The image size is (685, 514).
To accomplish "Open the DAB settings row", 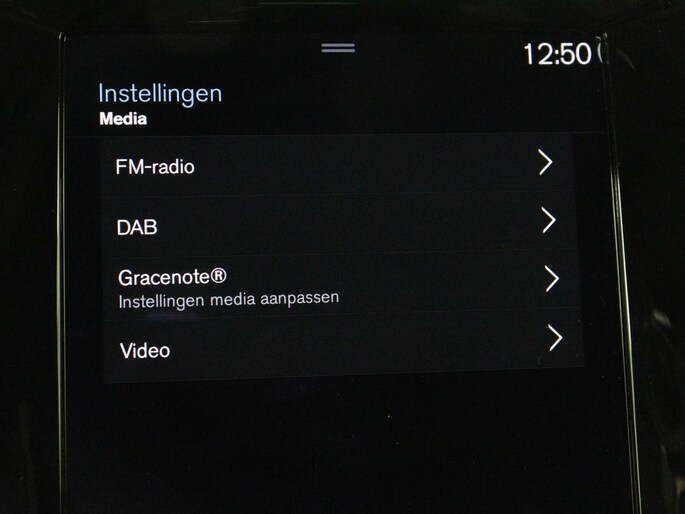I will pyautogui.click(x=340, y=225).
